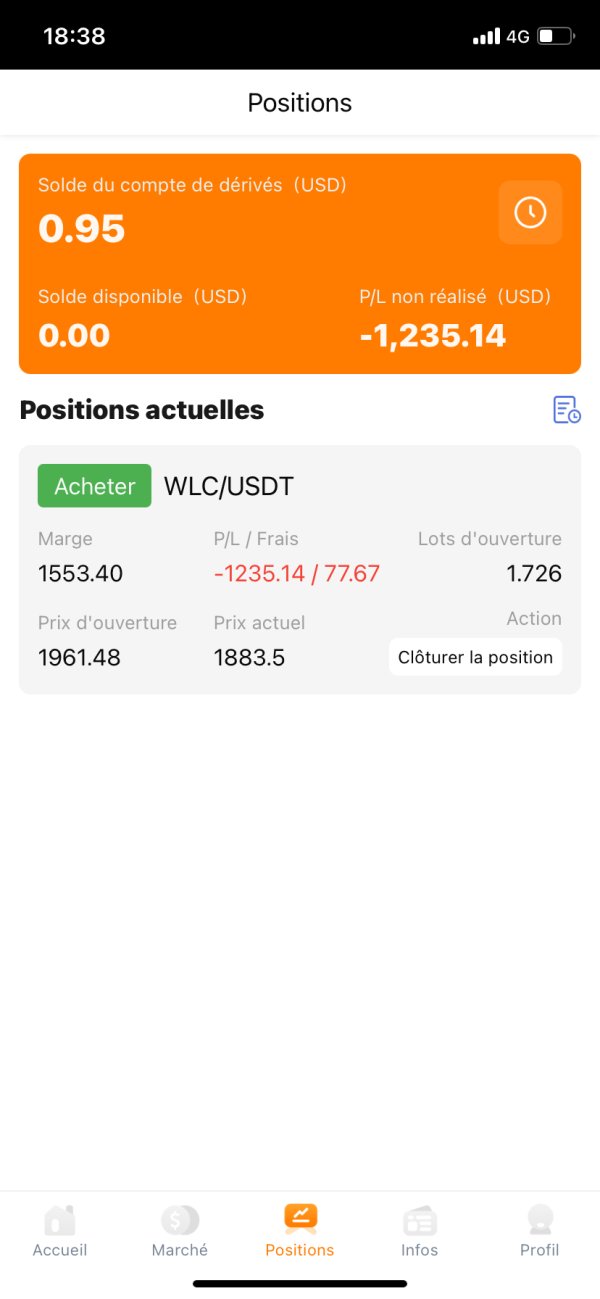Open the history clock icon on orange card
600x1299 pixels.
(530, 212)
